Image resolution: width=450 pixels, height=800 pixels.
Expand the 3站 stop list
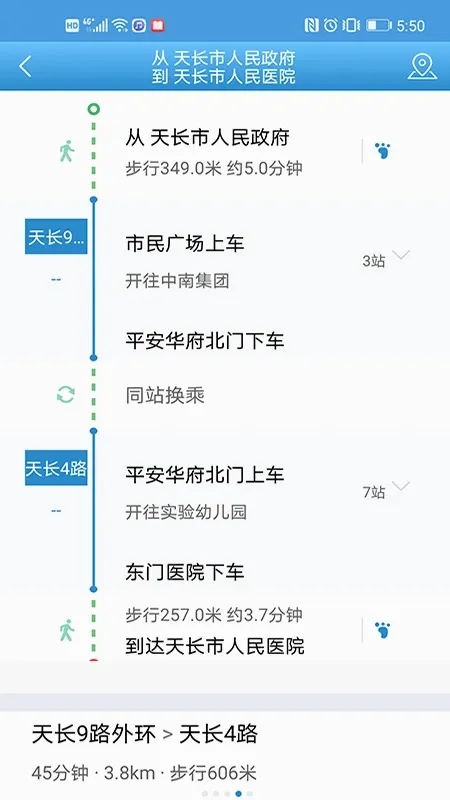click(386, 259)
